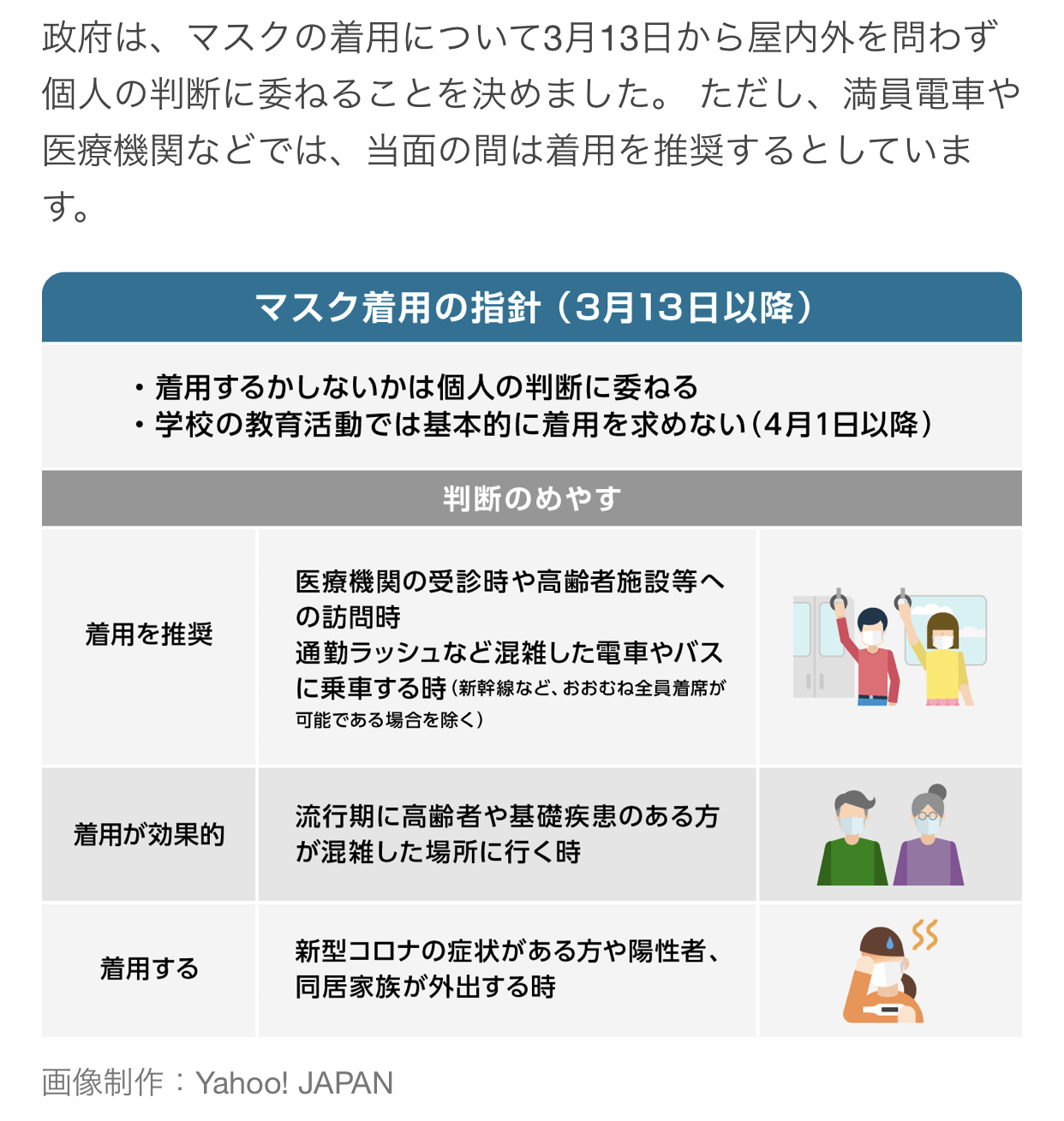Open the mask guidelines infographic image
The height and width of the screenshot is (1121, 1064).
(x=531, y=654)
